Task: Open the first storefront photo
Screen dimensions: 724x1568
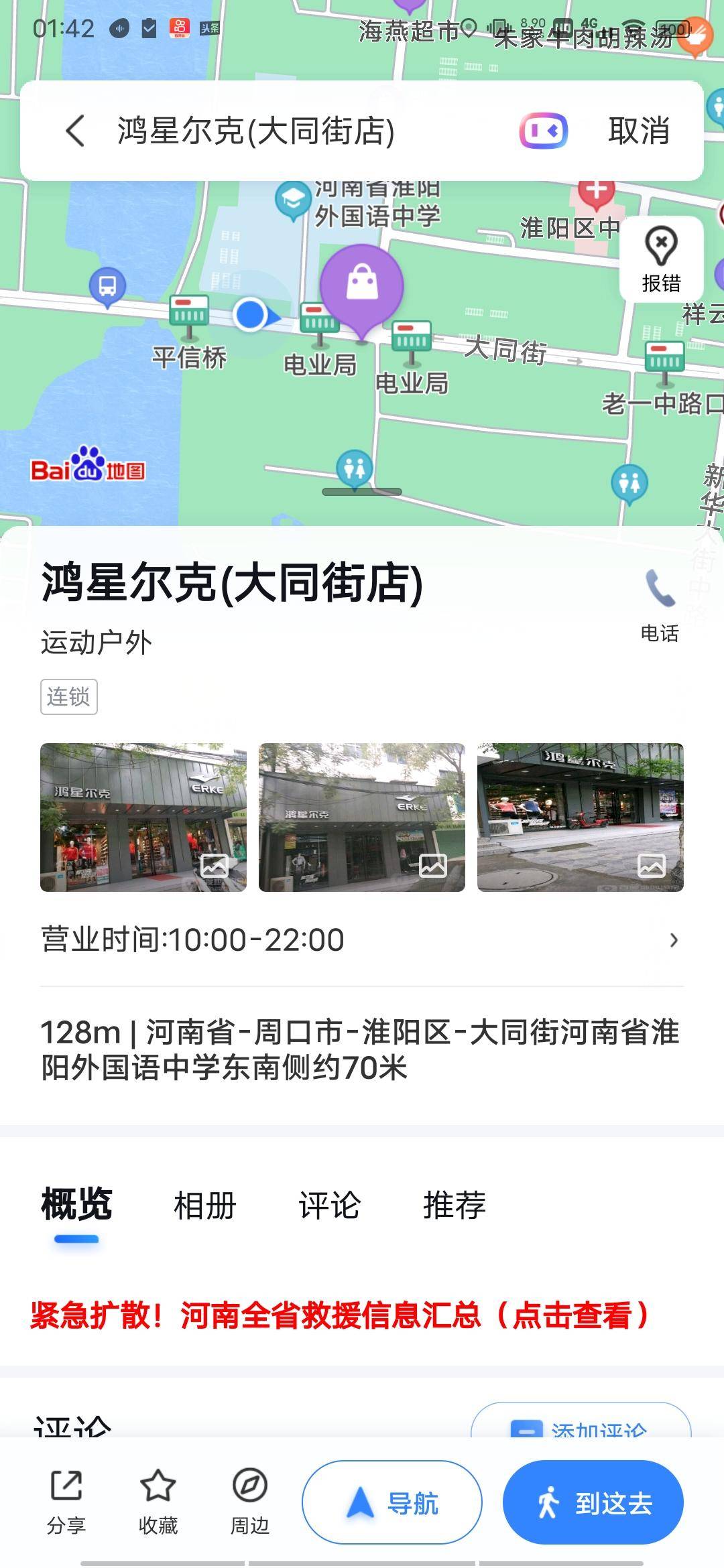Action: click(x=143, y=817)
